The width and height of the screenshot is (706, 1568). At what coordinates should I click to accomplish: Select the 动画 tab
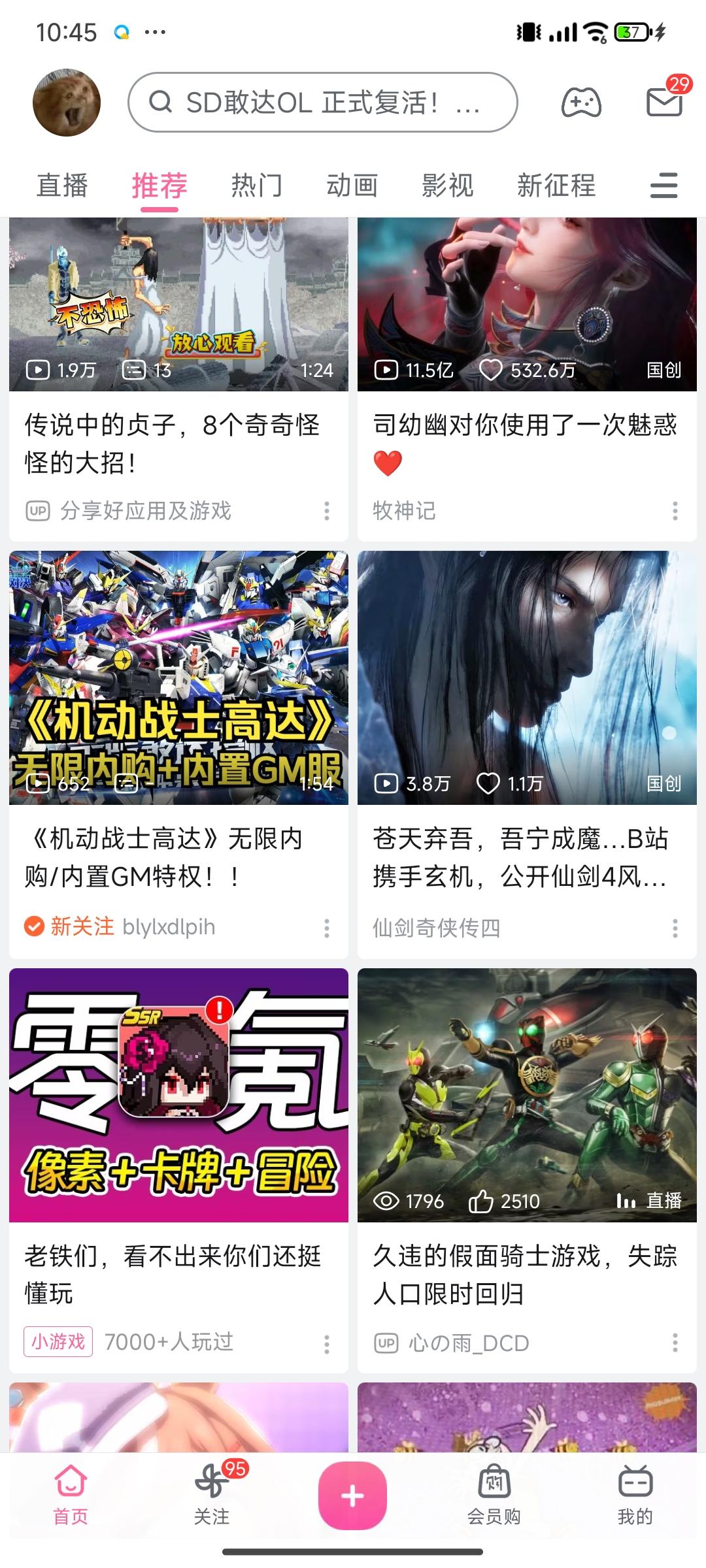[x=352, y=186]
